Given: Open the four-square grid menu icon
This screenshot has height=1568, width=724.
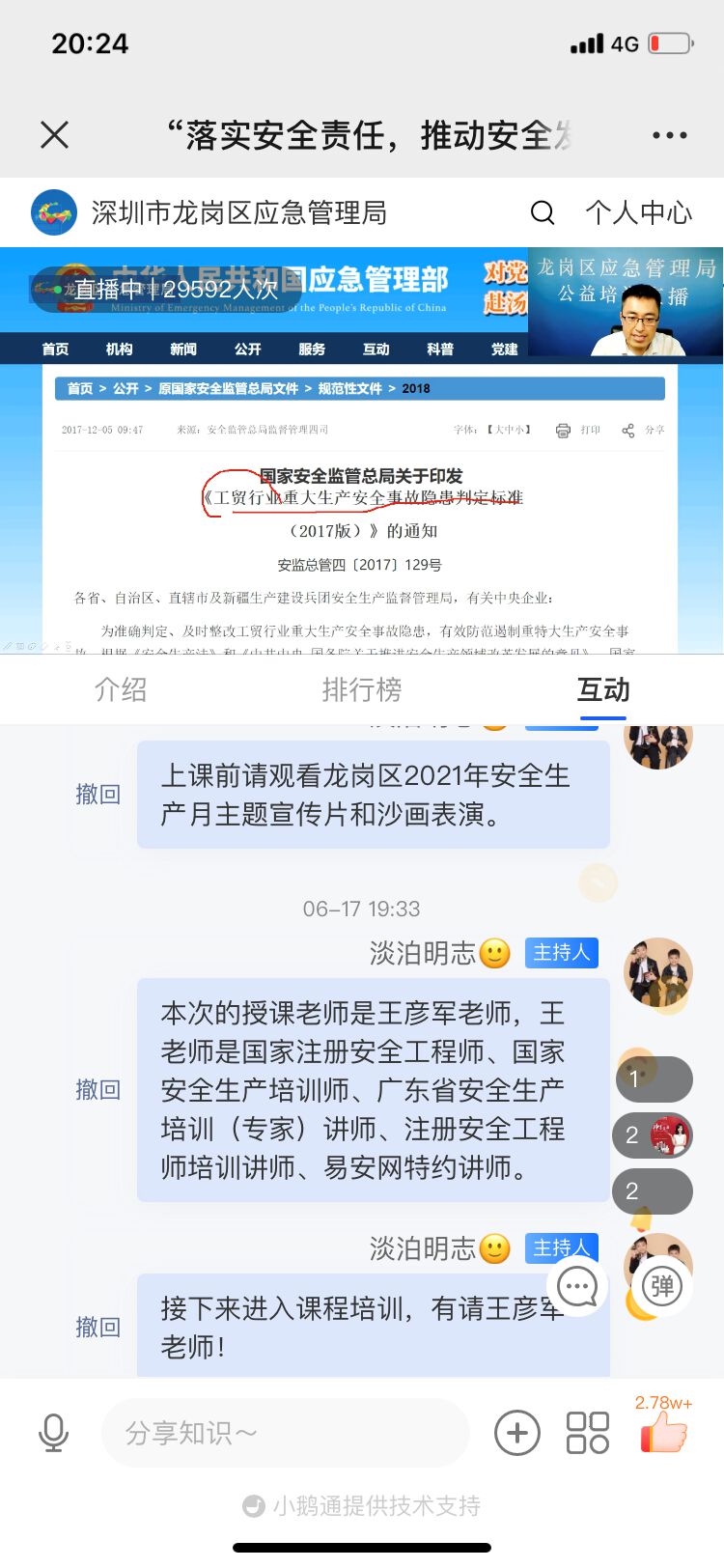Looking at the screenshot, I should (588, 1433).
